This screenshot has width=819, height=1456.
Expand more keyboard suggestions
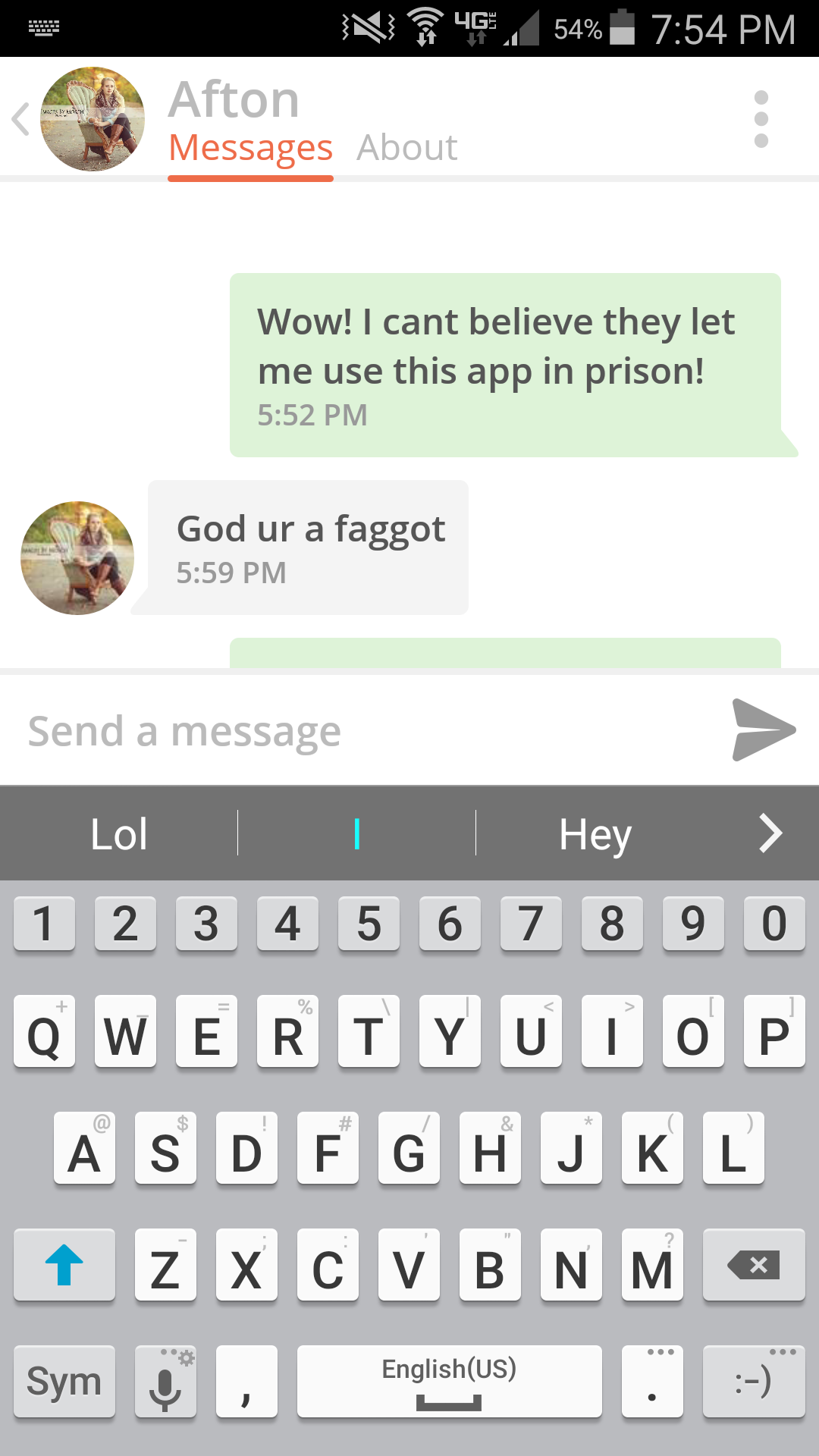770,834
